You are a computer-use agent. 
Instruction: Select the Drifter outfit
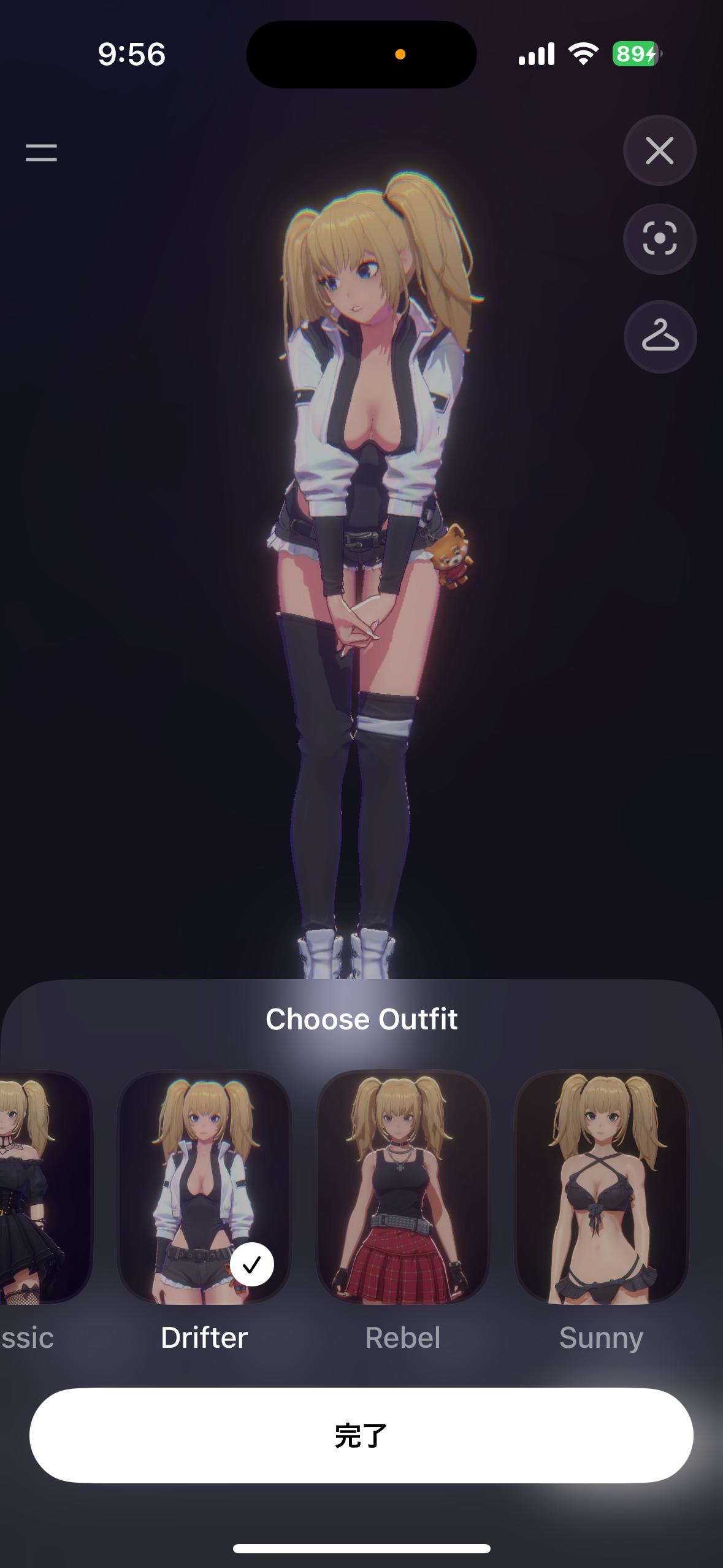tap(204, 1187)
